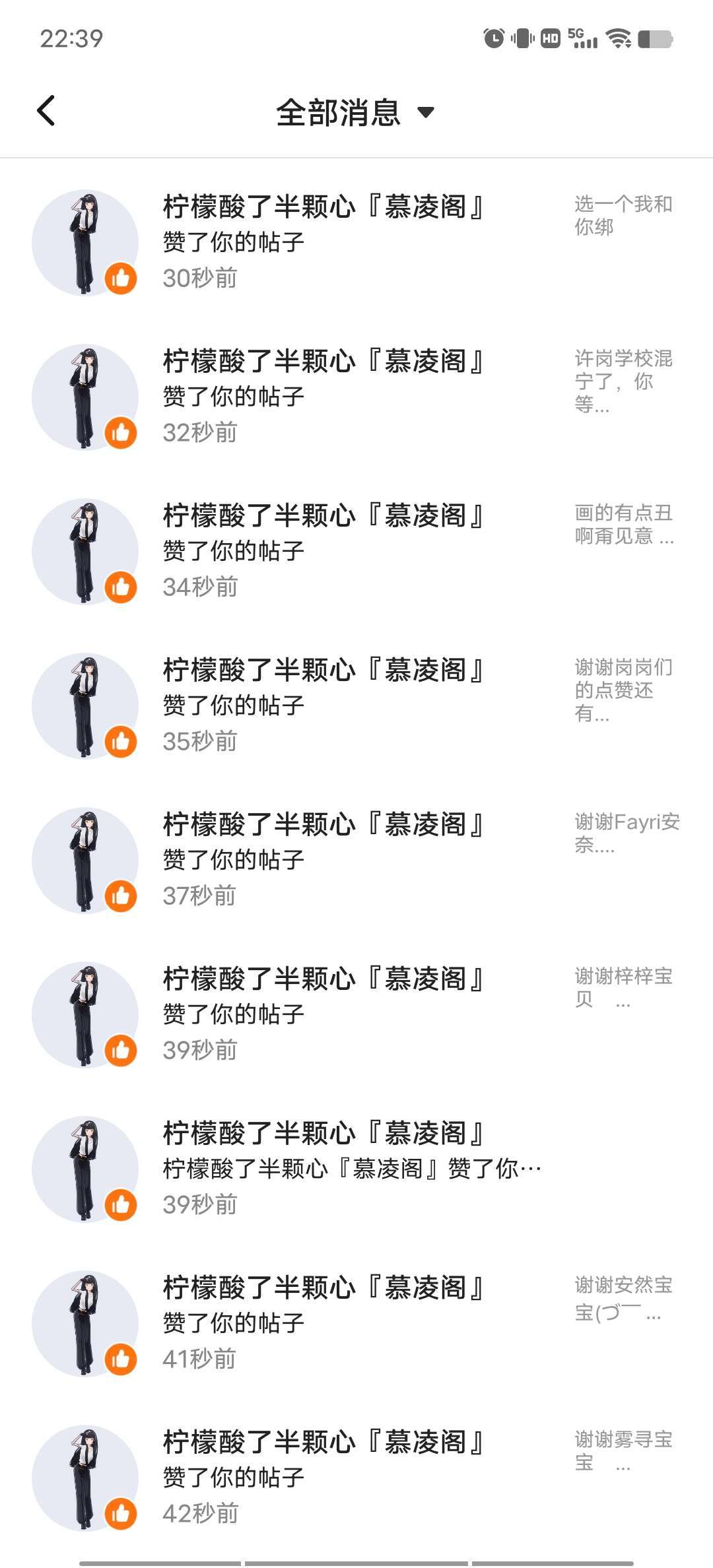The width and height of the screenshot is (713, 1568).
Task: View the 许岗学校混宁了 post preview
Action: [623, 381]
